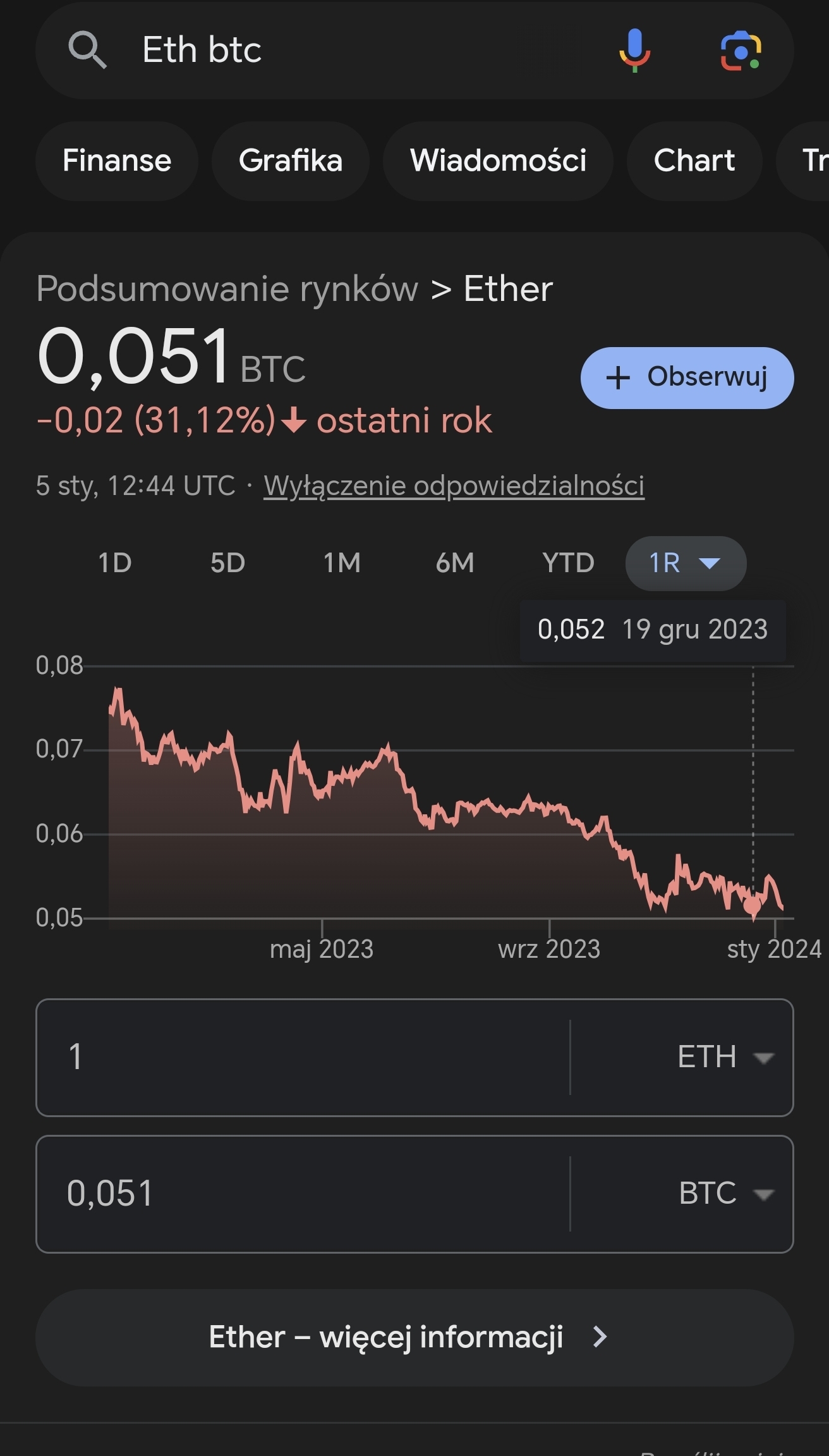Edit the BTC amount field
The image size is (829, 1456).
click(x=303, y=1194)
